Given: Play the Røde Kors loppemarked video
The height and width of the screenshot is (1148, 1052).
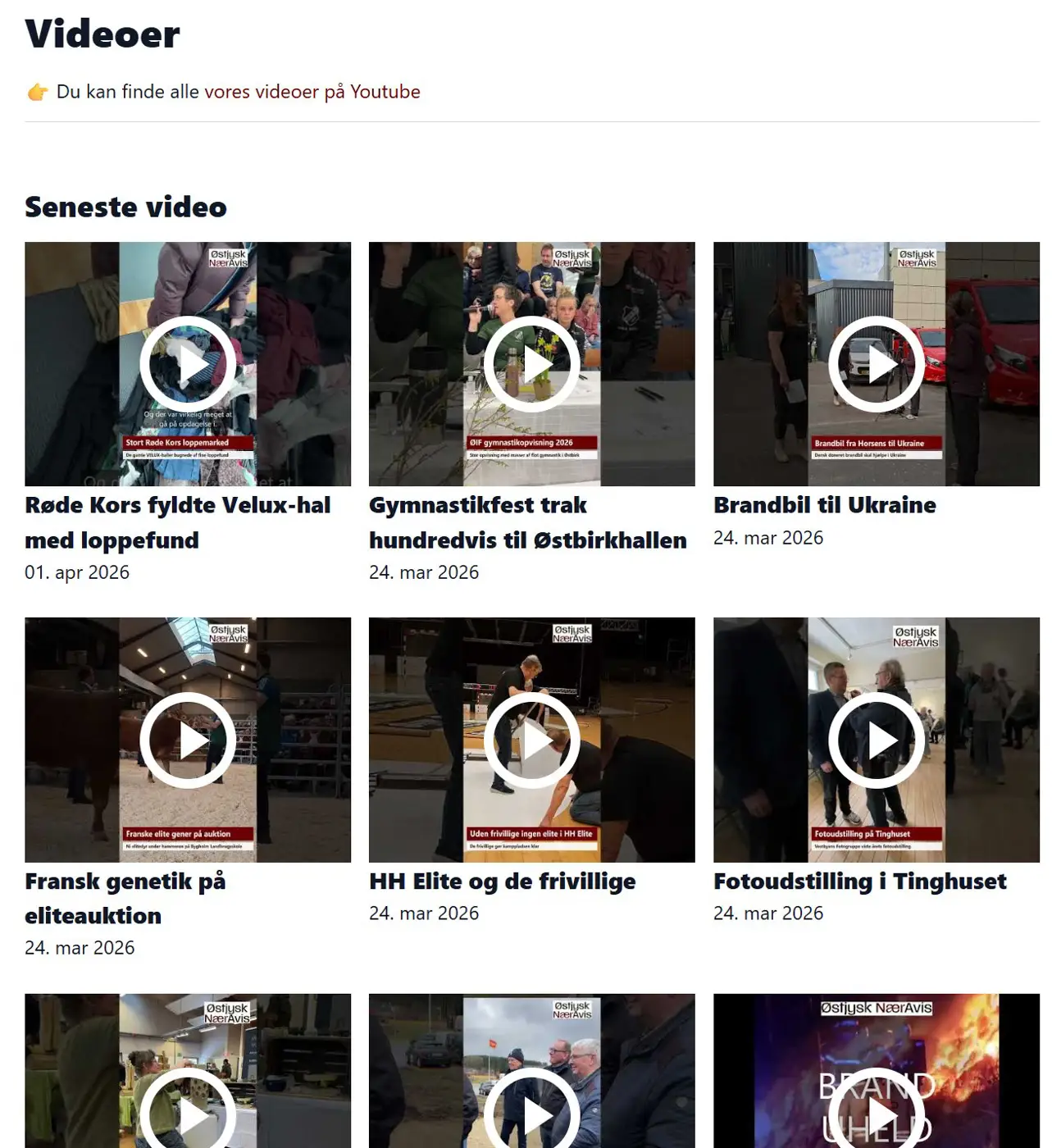Looking at the screenshot, I should point(188,364).
